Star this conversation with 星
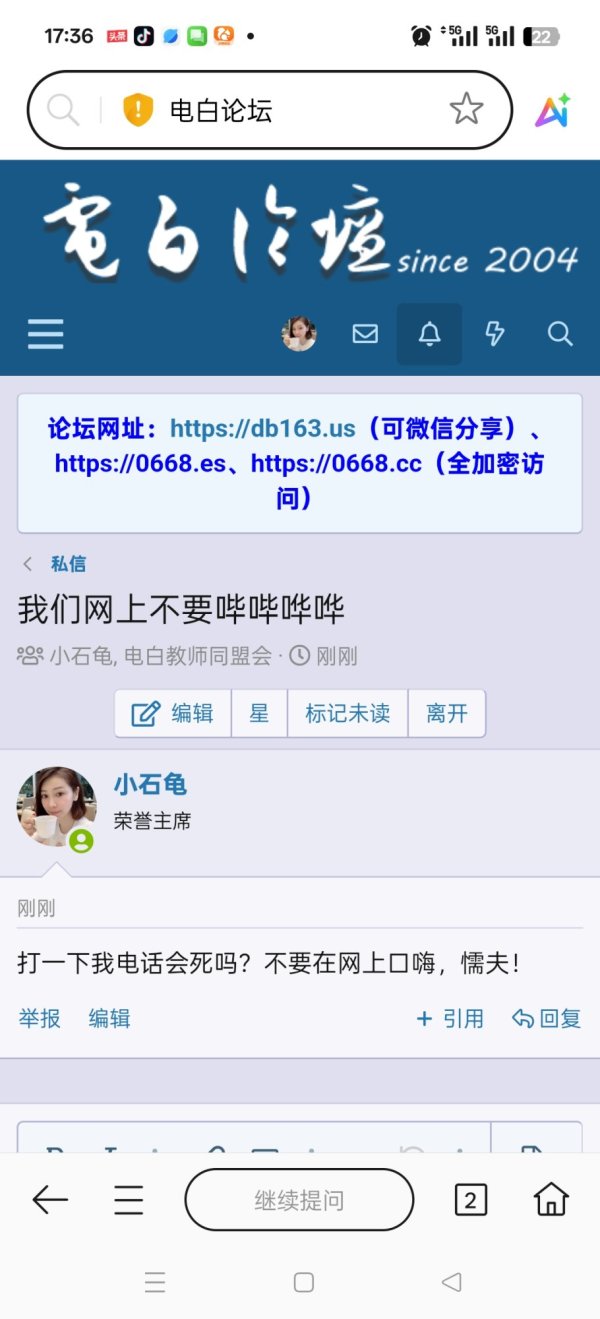Viewport: 600px width, 1319px height. coord(259,713)
